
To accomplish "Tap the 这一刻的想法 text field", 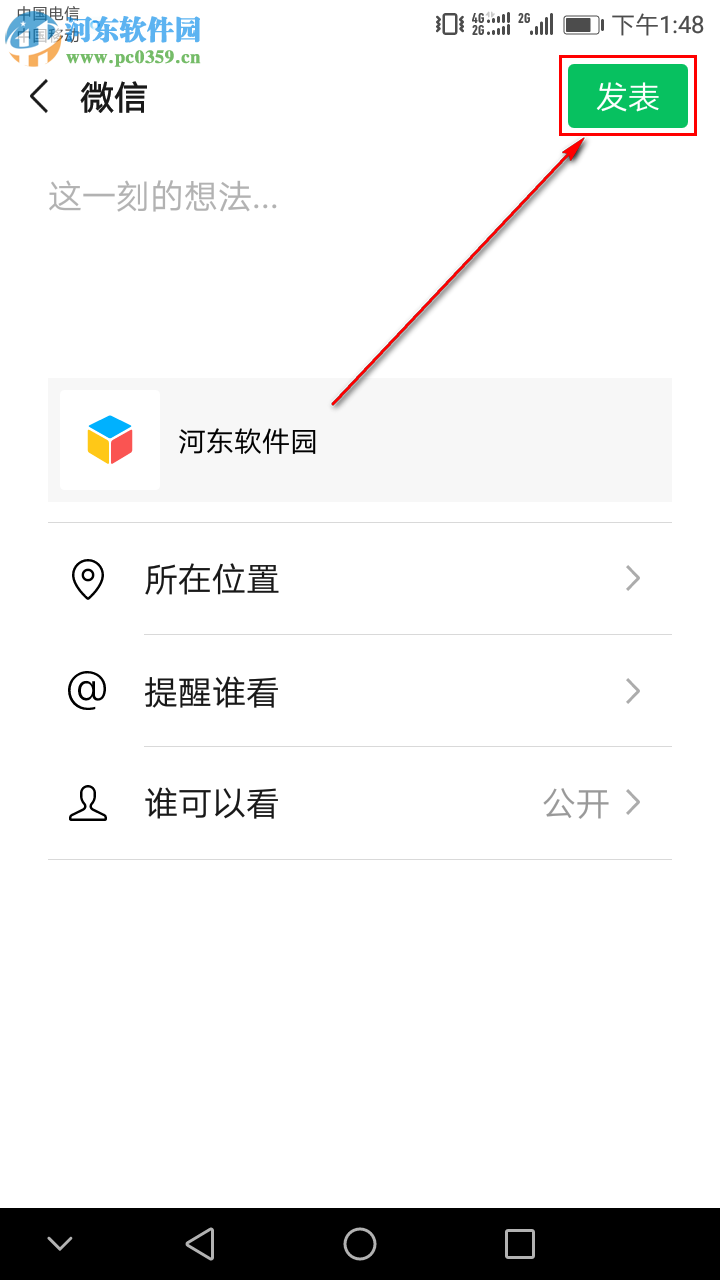I will point(163,197).
